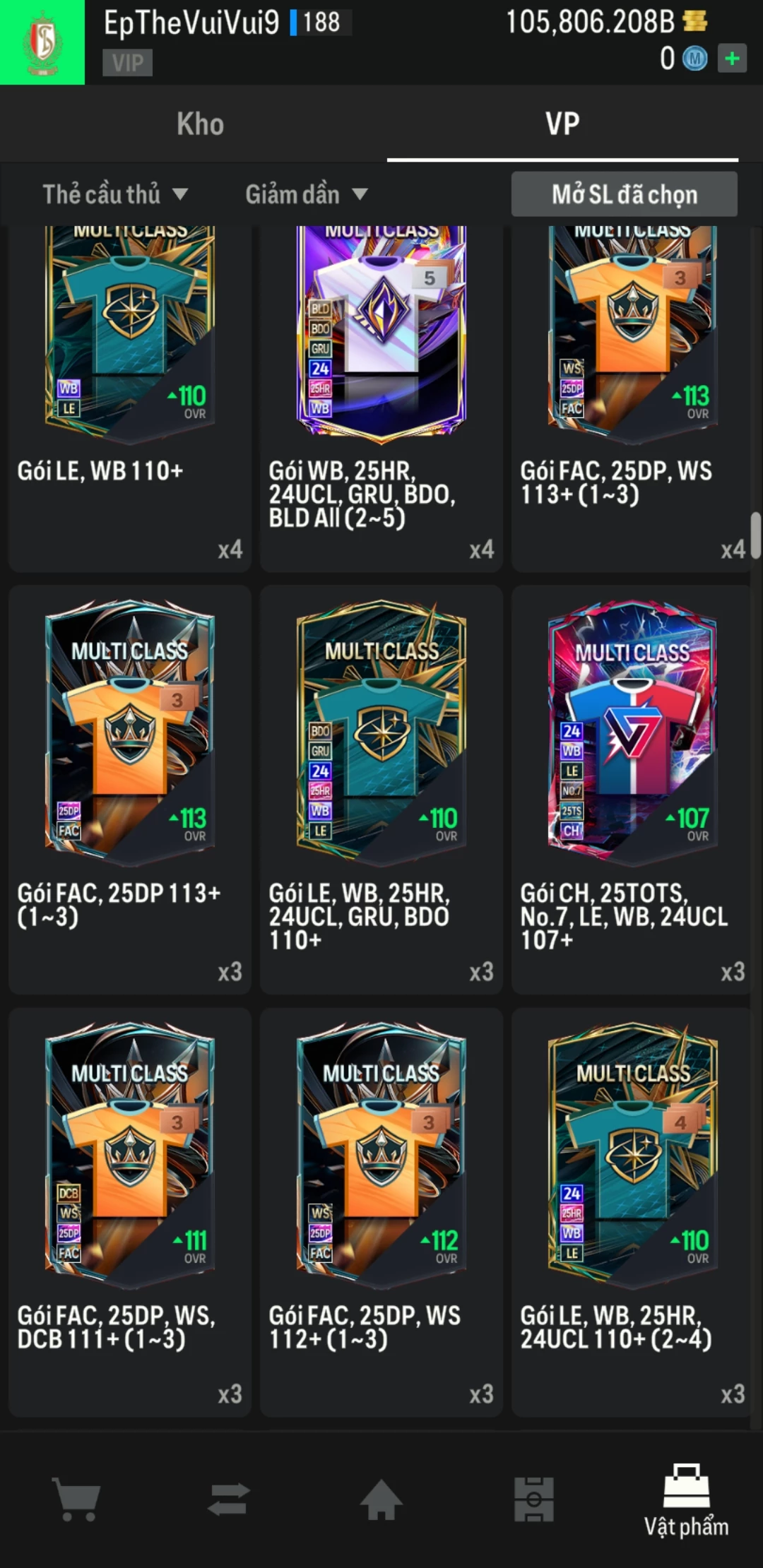Image resolution: width=763 pixels, height=1568 pixels.
Task: Open the squad pitch tab
Action: [x=534, y=1499]
